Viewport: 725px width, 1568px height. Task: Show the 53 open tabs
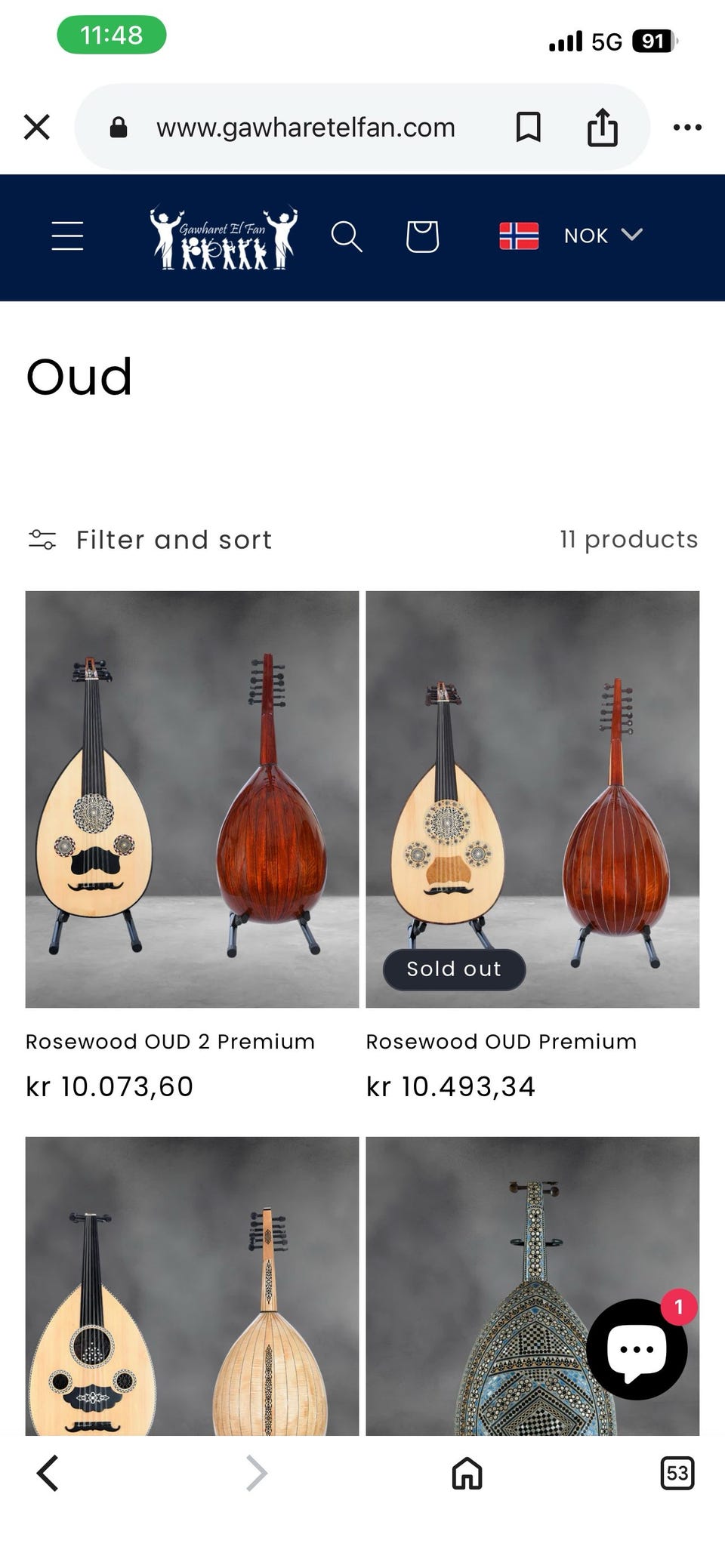[x=677, y=1473]
